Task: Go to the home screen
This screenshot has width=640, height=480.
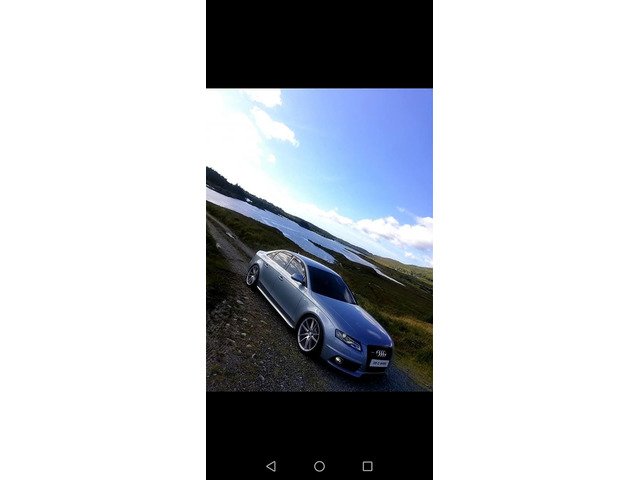Action: [319, 466]
